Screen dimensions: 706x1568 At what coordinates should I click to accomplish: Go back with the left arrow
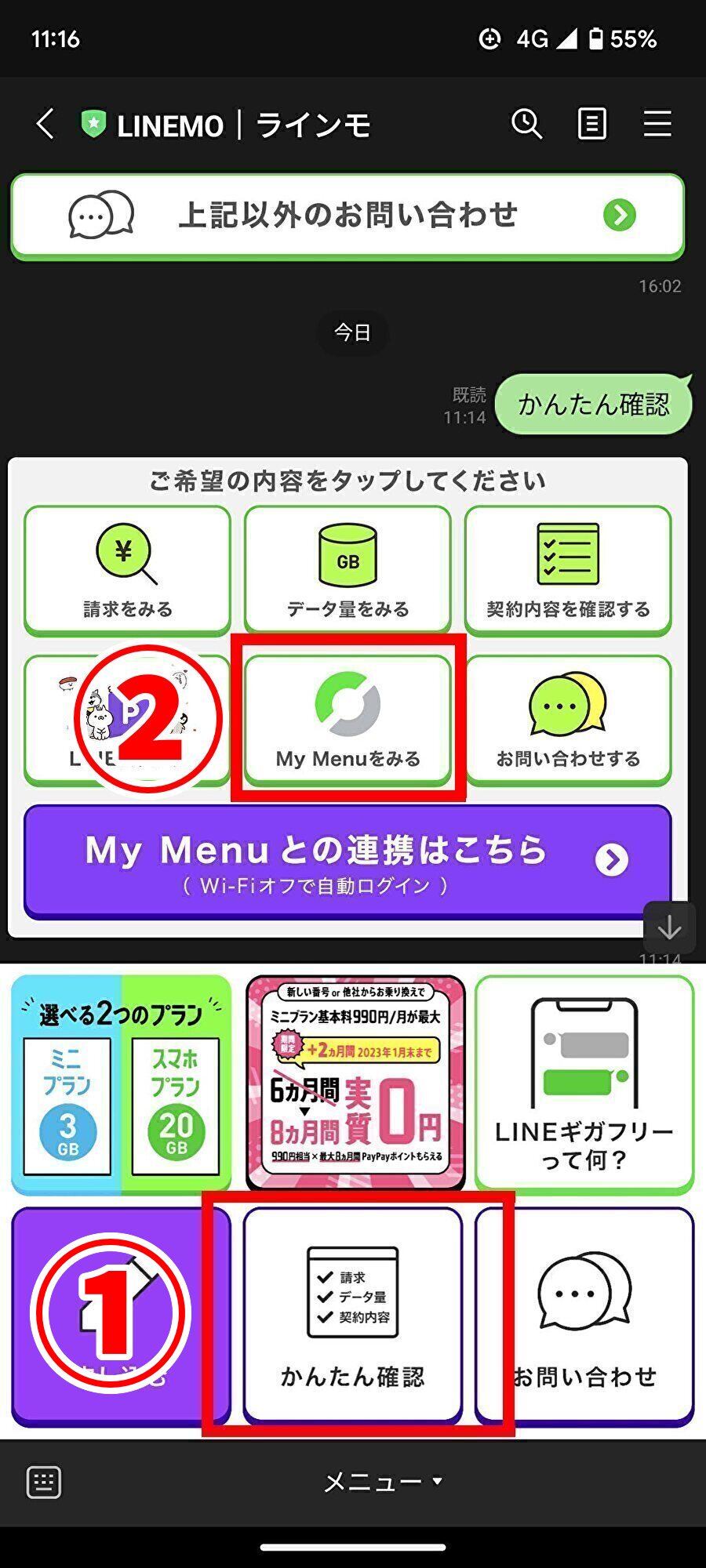pyautogui.click(x=45, y=124)
